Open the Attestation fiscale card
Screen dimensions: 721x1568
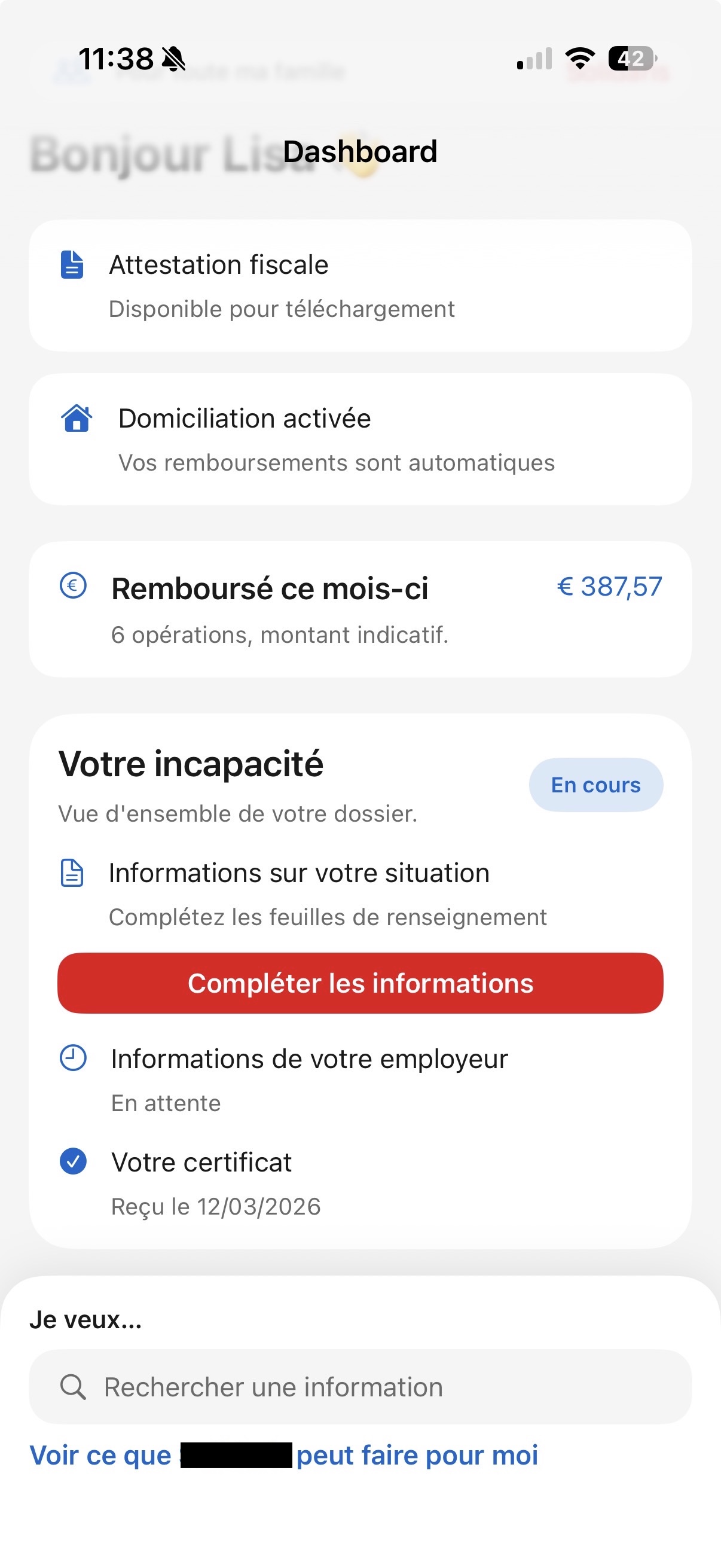click(360, 286)
